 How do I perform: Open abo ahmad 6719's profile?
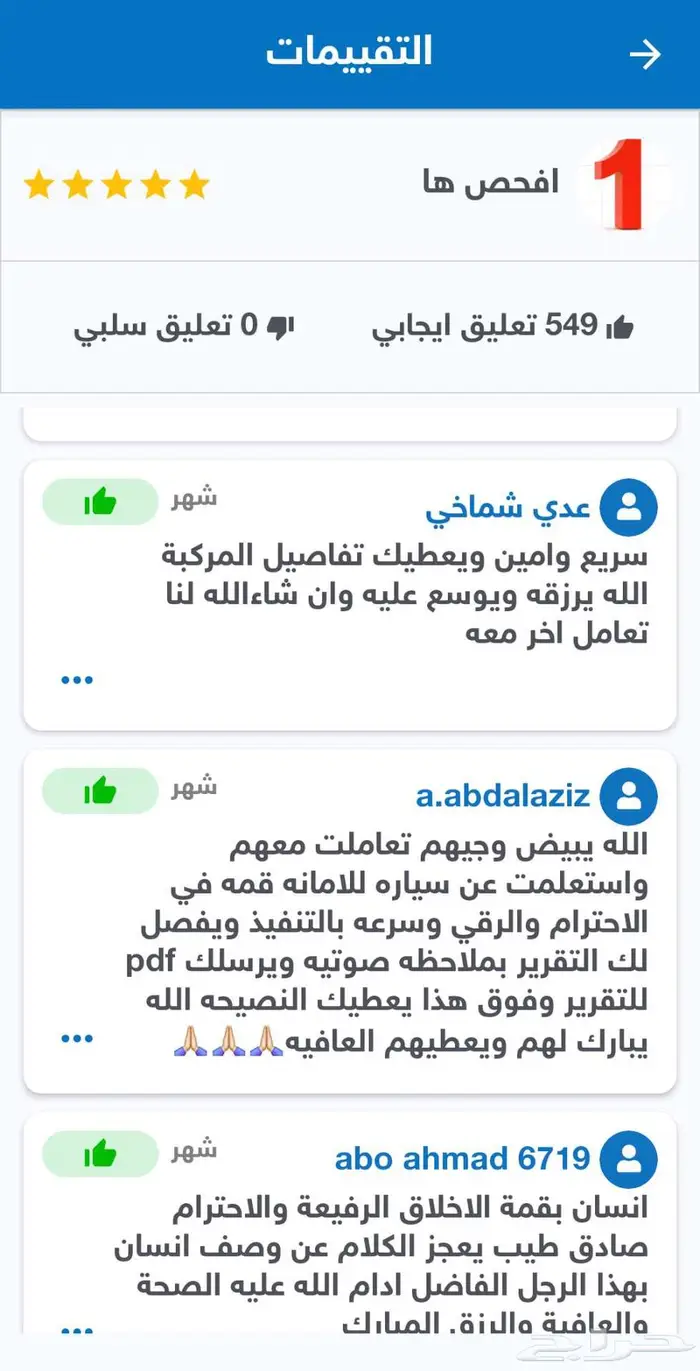pos(463,1159)
